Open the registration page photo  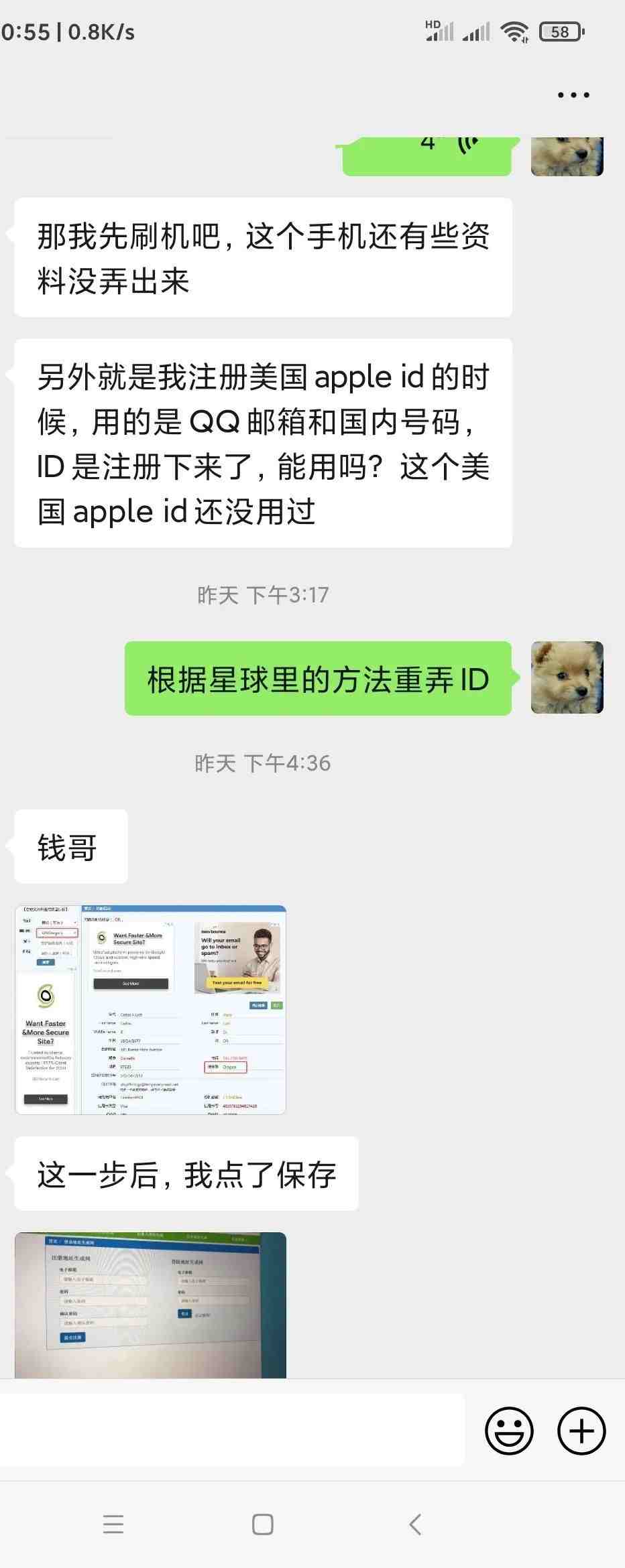coord(151,1305)
